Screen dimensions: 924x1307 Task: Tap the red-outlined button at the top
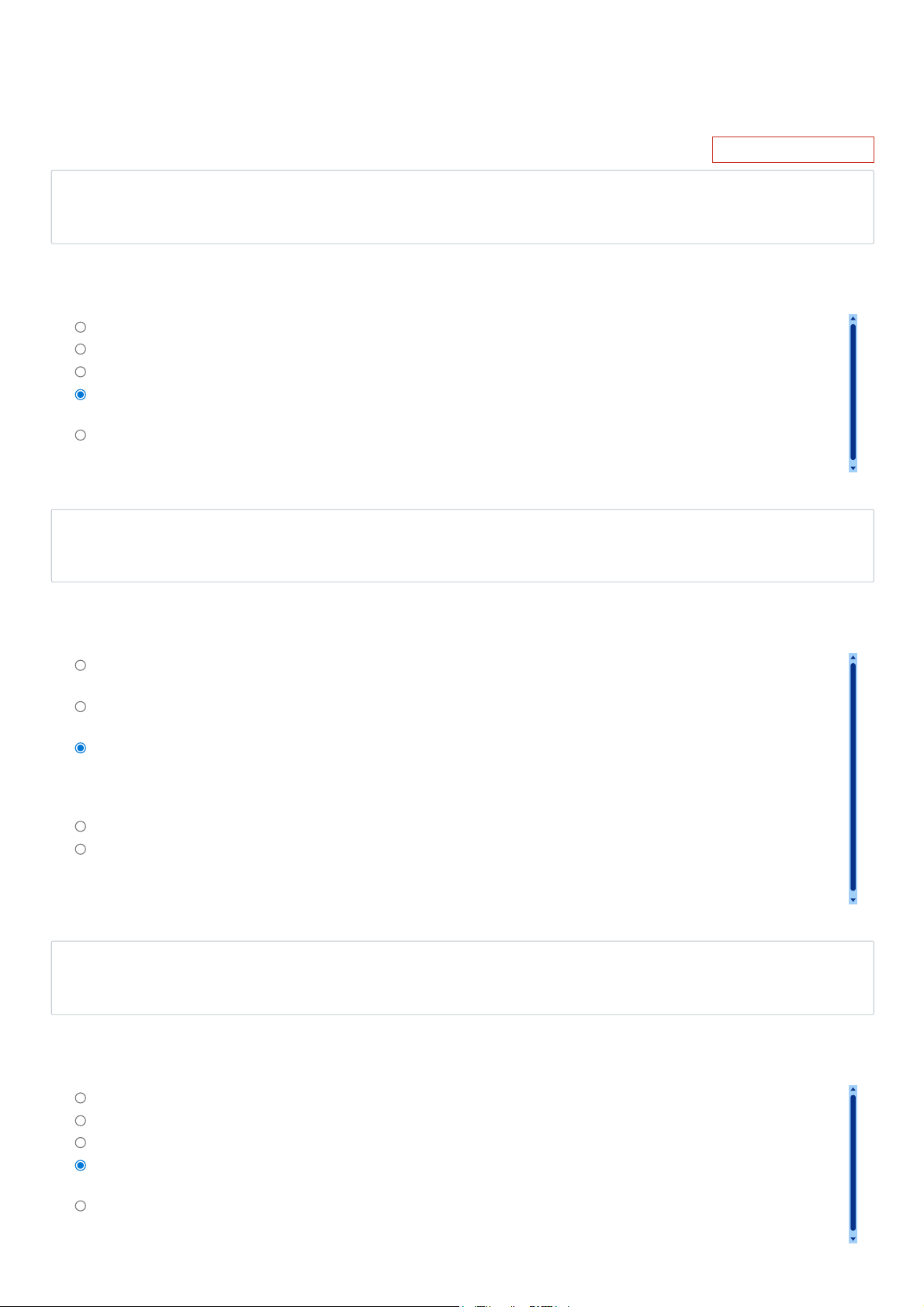[x=792, y=150]
